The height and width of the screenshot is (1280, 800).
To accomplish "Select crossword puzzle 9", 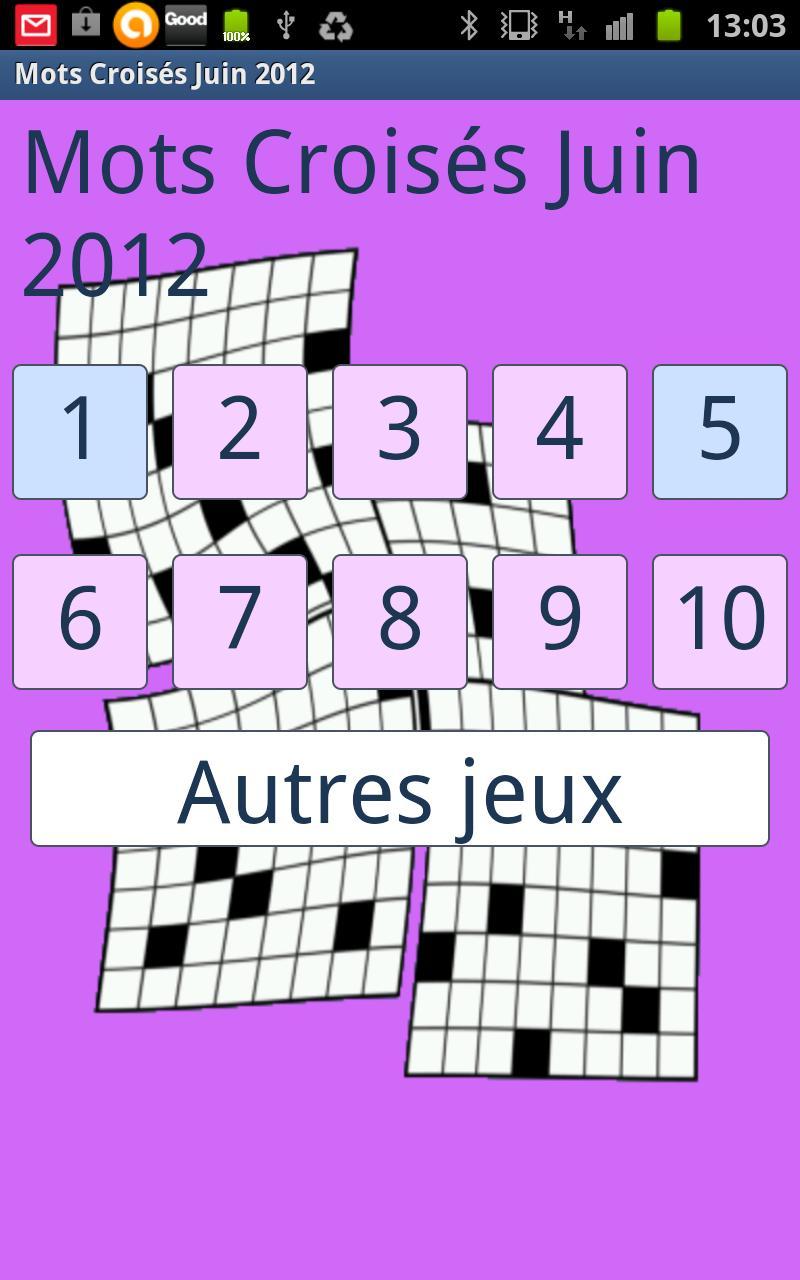I will [560, 622].
